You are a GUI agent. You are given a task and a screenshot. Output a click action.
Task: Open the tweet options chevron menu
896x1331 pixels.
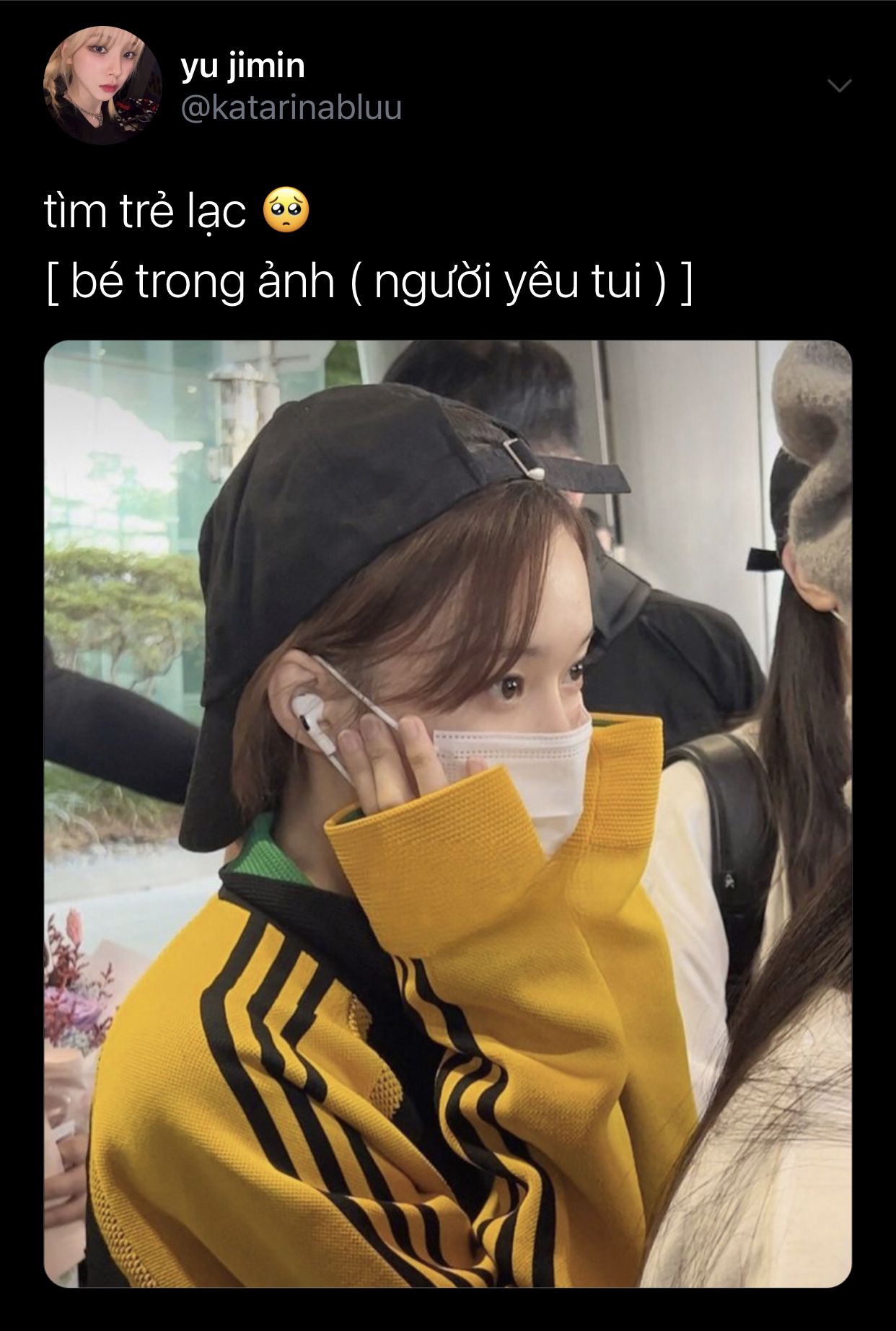pos(838,86)
